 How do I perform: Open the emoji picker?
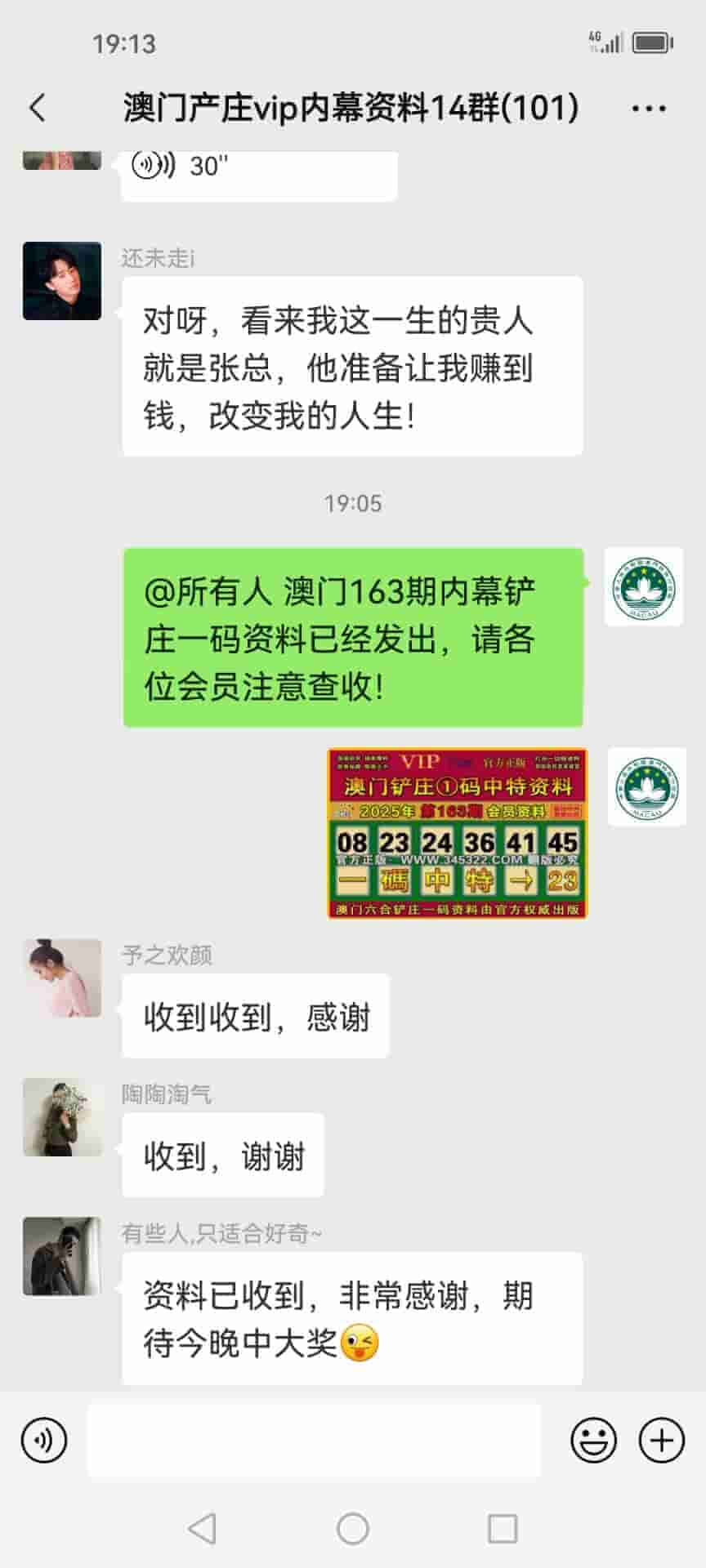(x=593, y=1440)
